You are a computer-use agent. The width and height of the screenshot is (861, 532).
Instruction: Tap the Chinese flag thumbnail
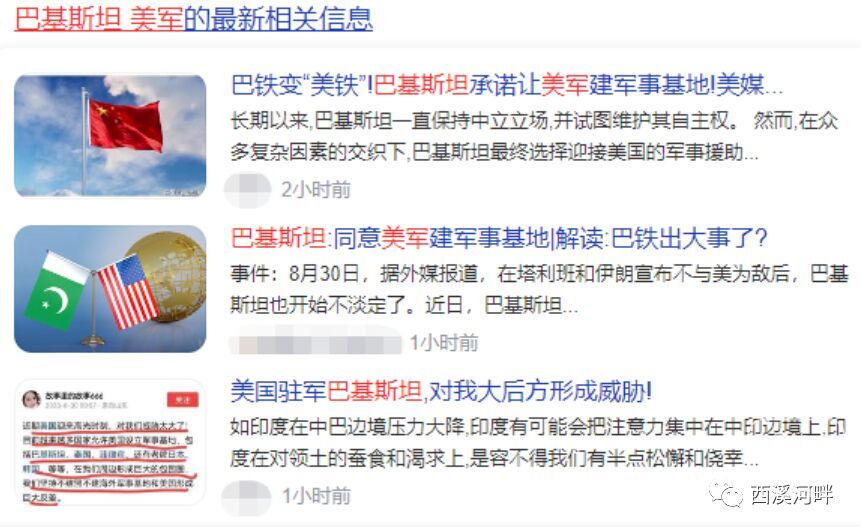(110, 134)
